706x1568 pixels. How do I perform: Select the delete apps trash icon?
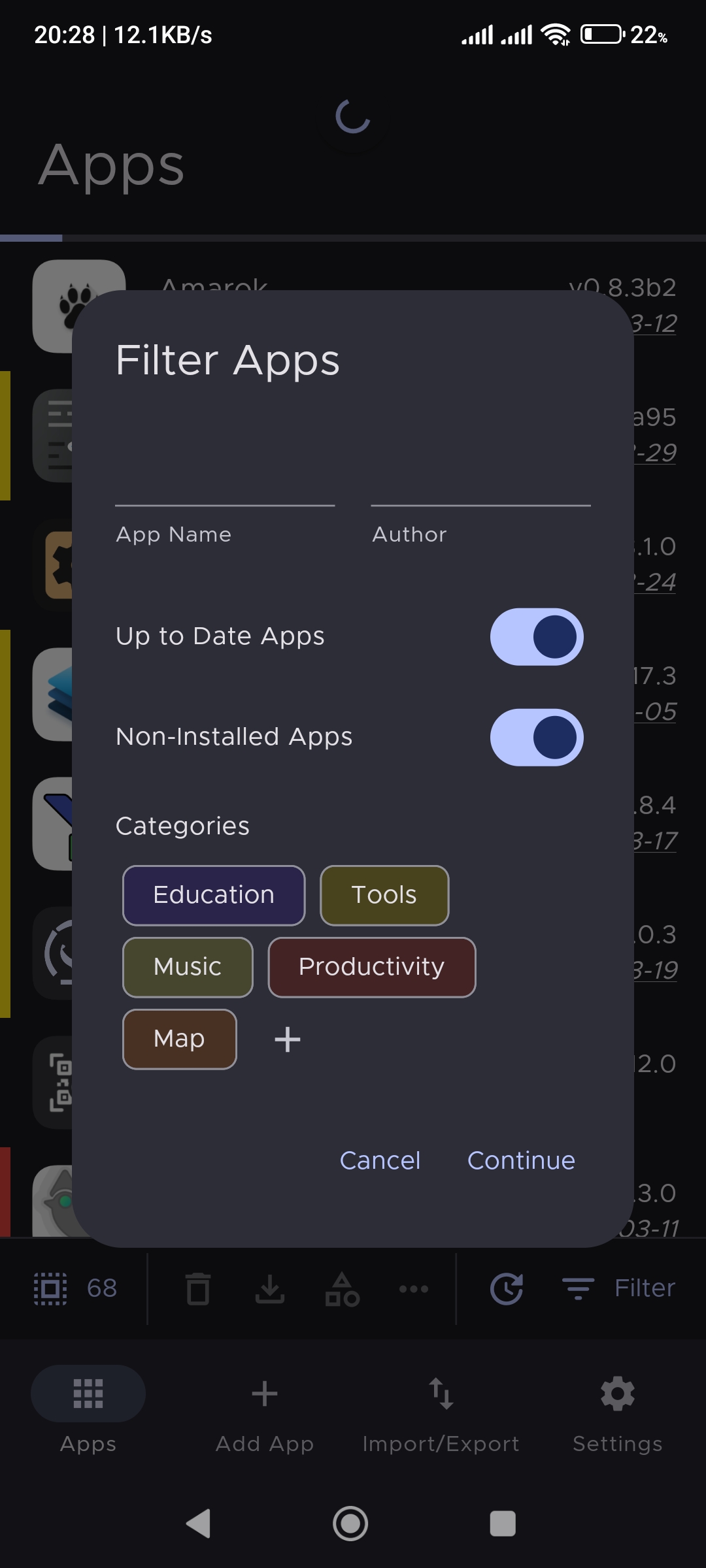[197, 1288]
